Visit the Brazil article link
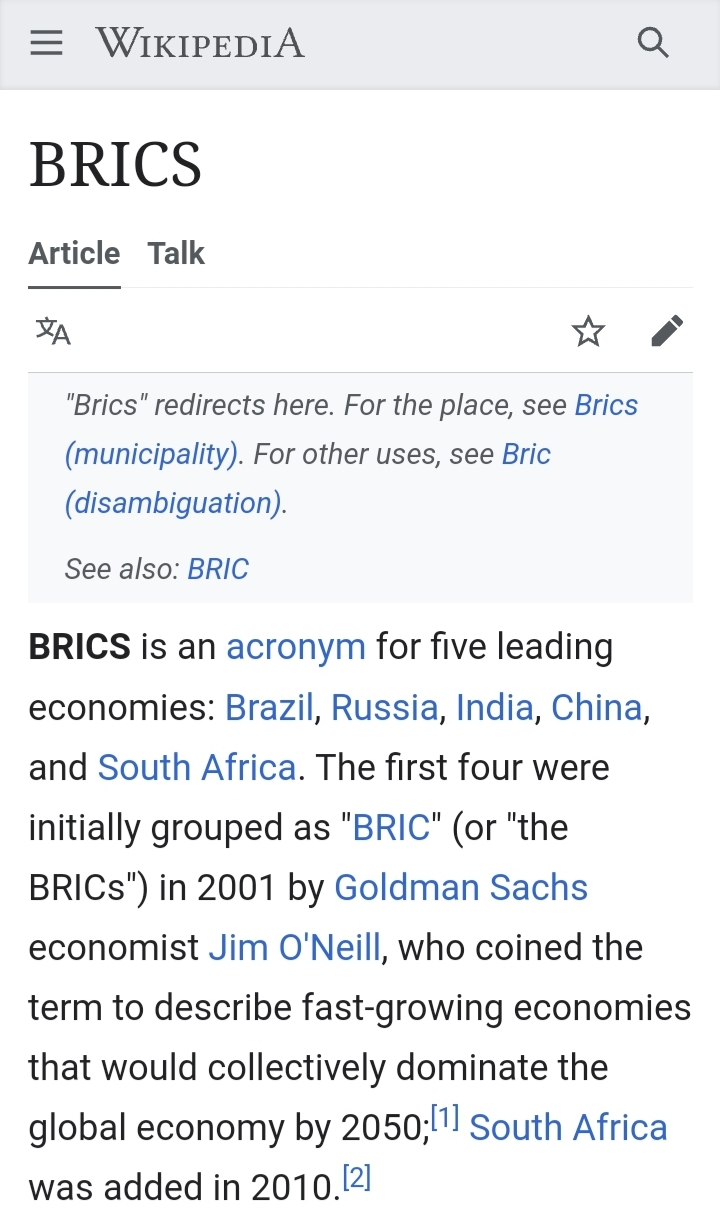This screenshot has width=720, height=1208. 270,707
